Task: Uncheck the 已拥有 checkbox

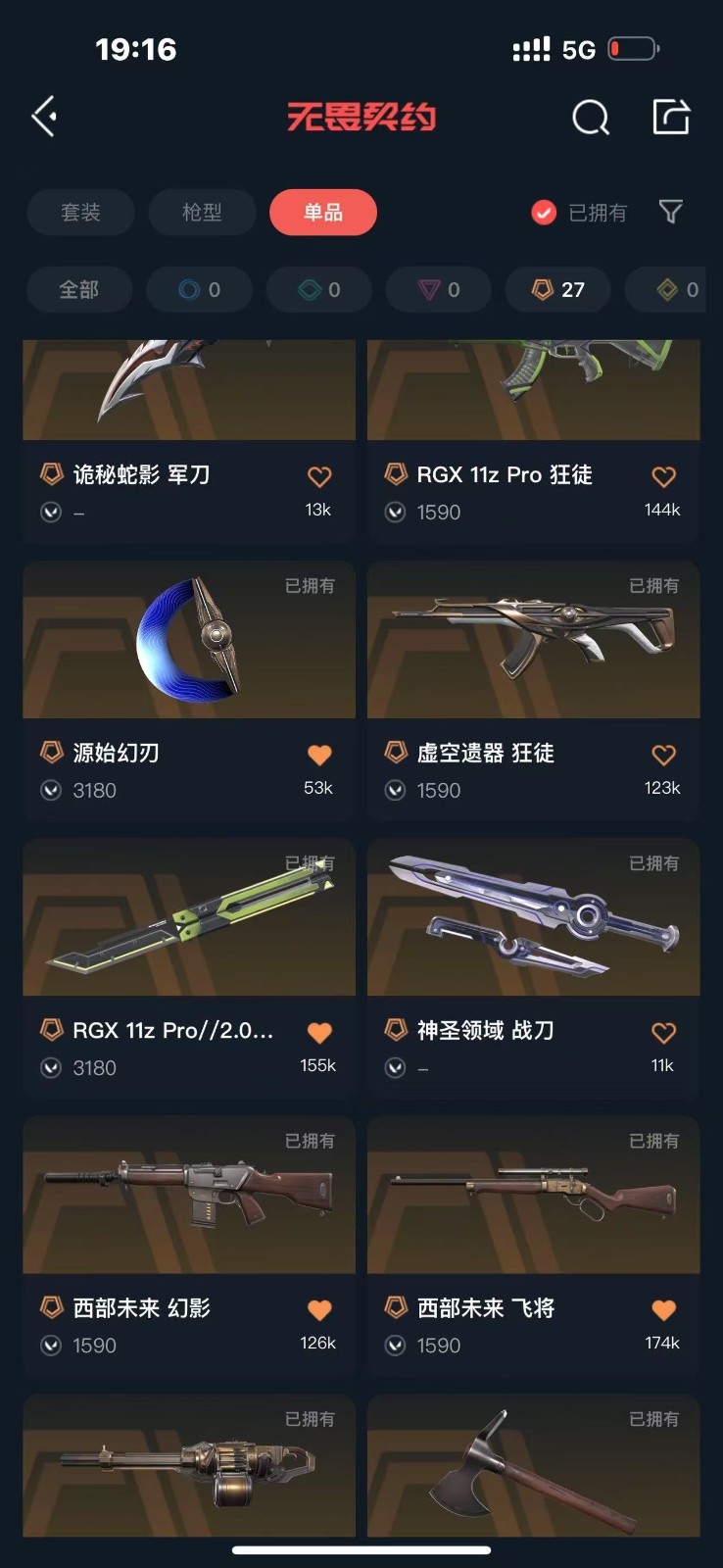Action: [544, 213]
